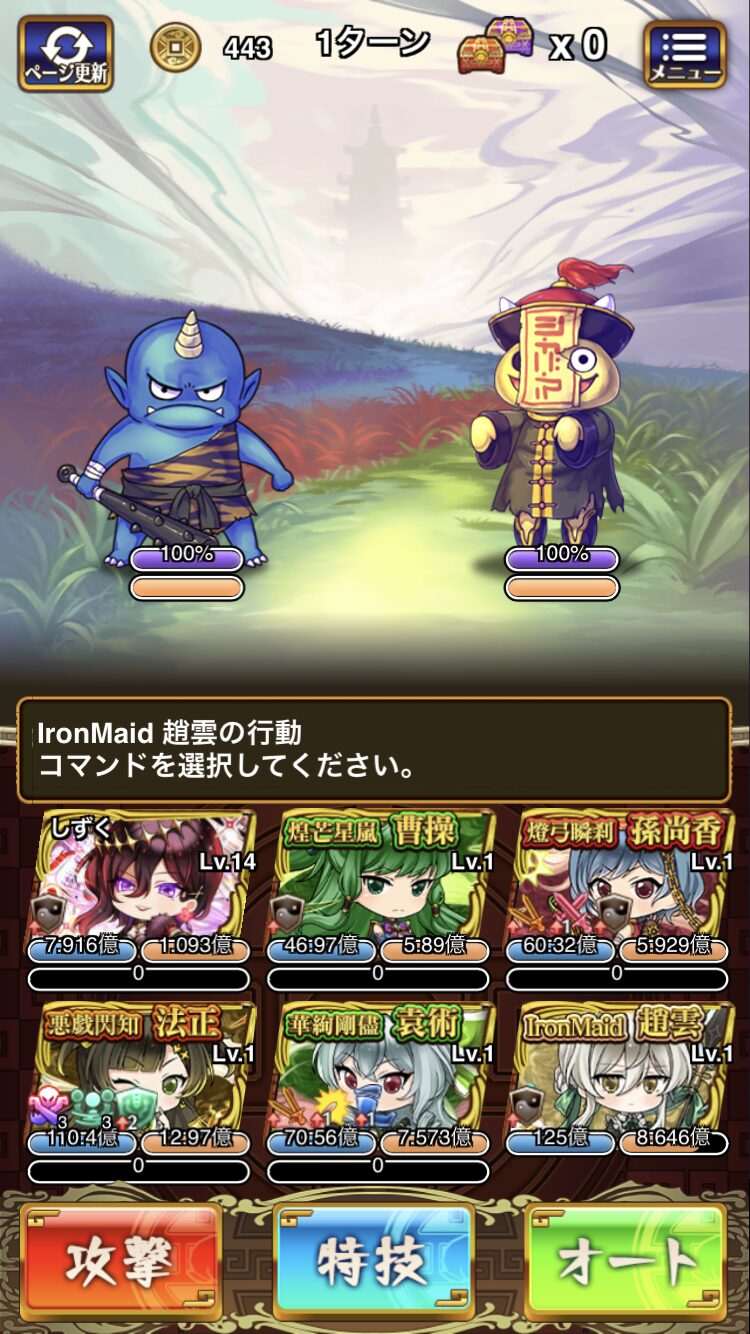Enable オート auto battle
The height and width of the screenshot is (1334, 750).
pyautogui.click(x=626, y=1261)
